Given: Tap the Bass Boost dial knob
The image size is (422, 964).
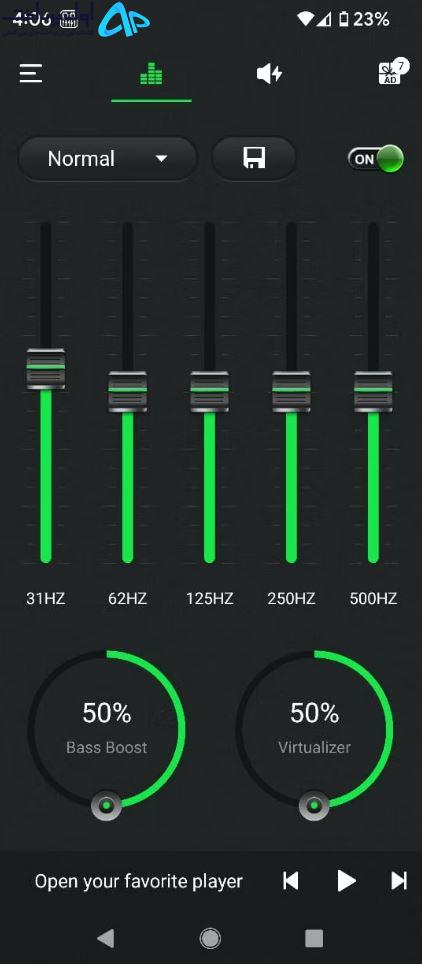Looking at the screenshot, I should coord(106,805).
